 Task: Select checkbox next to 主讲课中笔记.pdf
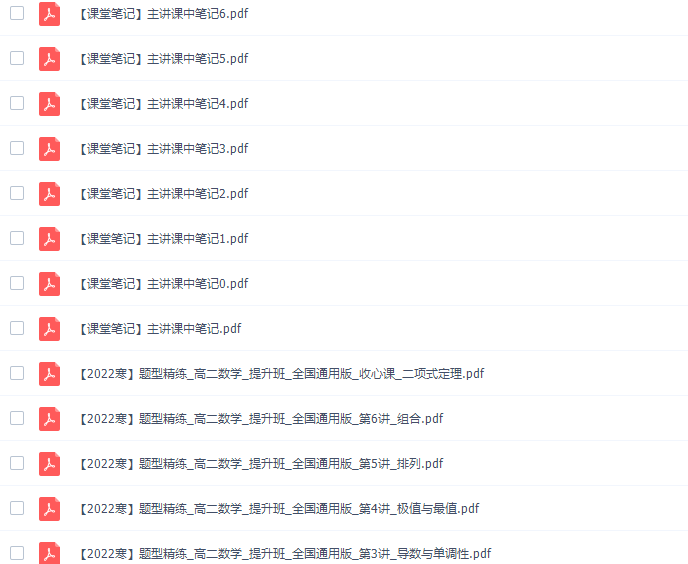[17, 328]
